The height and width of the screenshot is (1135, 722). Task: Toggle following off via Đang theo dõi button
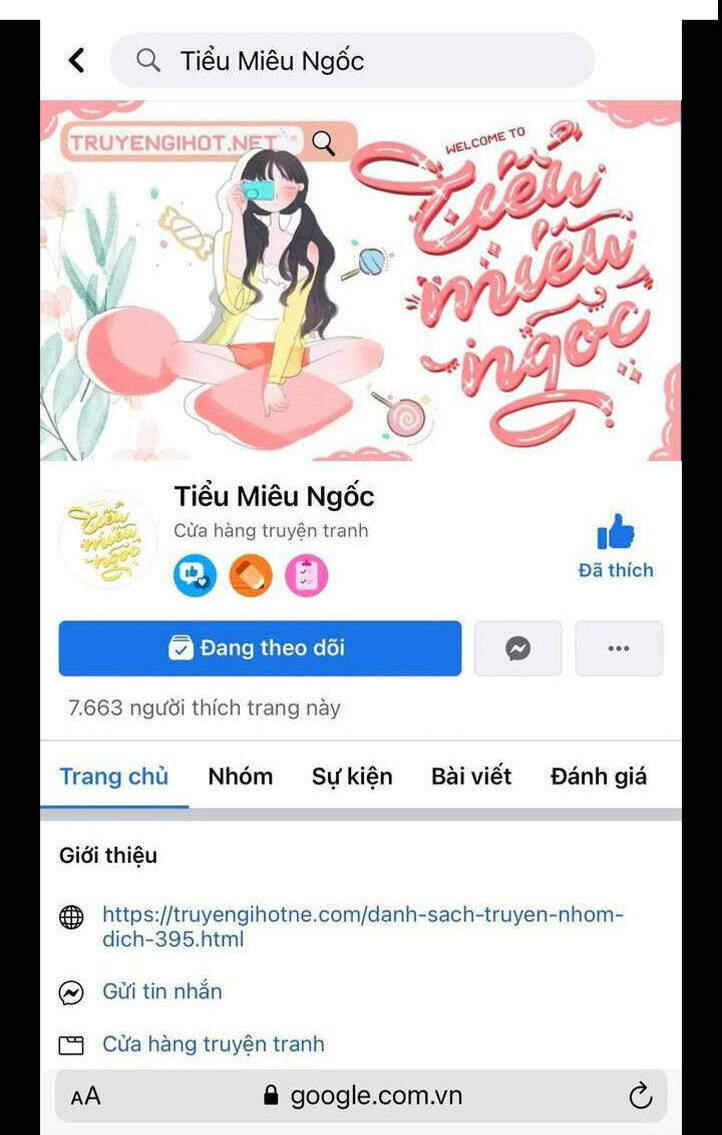259,648
